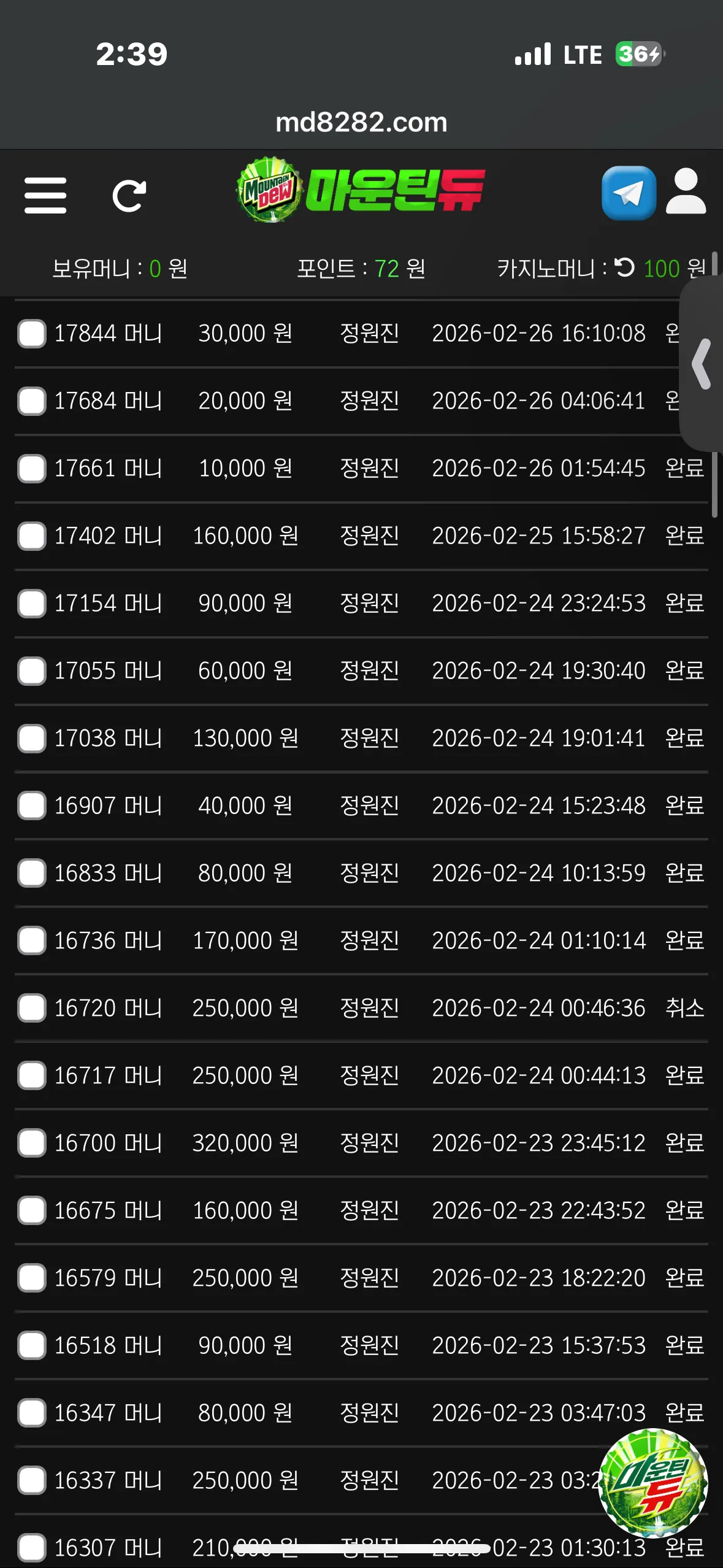Check the box for entry 17844
Screen dimensions: 723x1568
(x=32, y=334)
